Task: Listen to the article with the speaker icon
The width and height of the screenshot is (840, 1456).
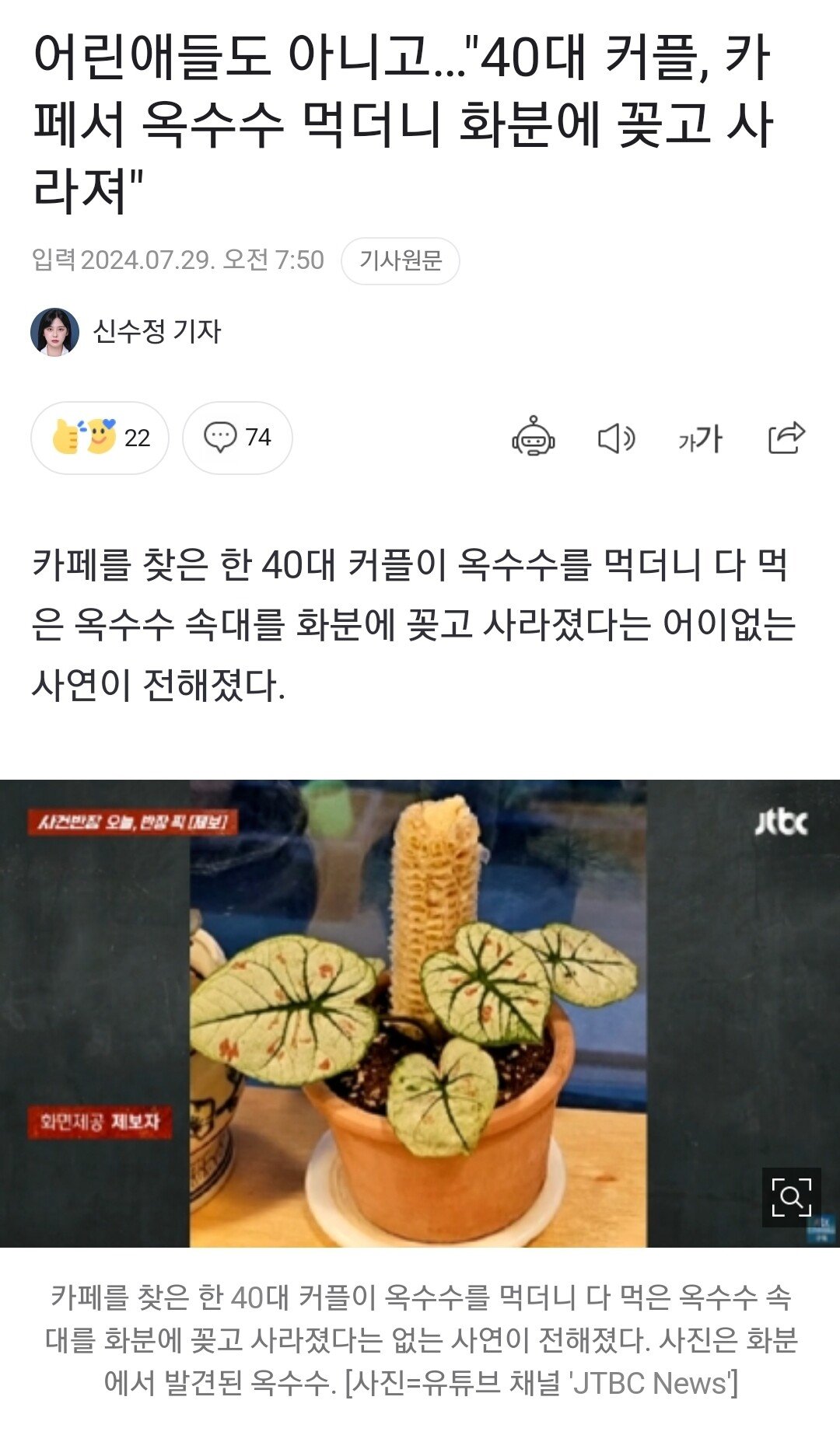Action: coord(616,438)
